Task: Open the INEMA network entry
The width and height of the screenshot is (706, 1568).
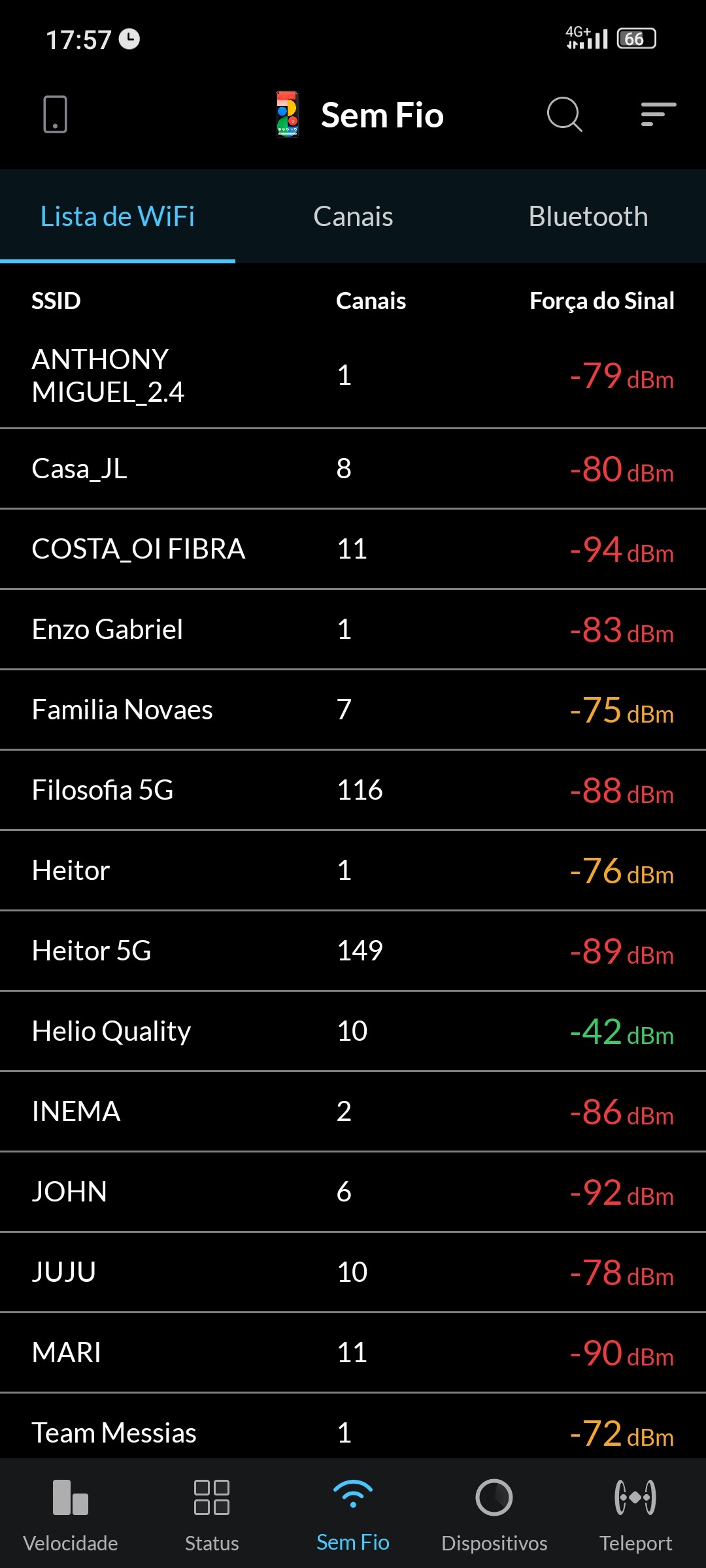Action: point(353,1111)
